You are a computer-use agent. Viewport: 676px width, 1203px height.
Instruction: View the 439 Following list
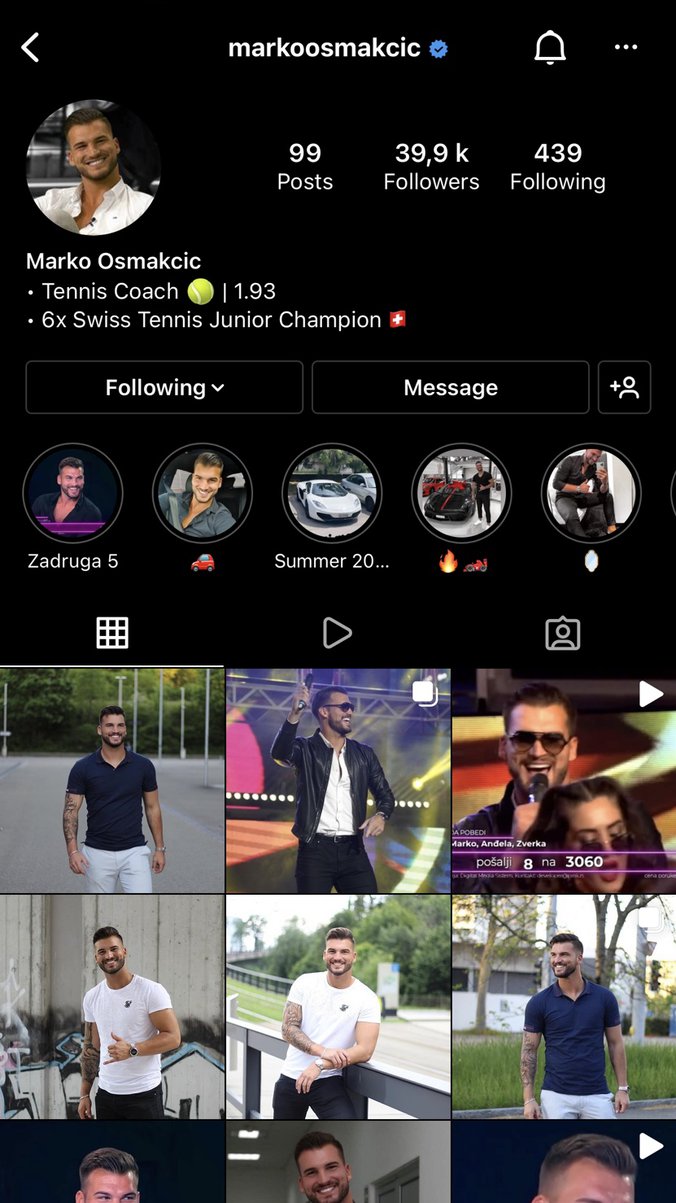point(557,166)
